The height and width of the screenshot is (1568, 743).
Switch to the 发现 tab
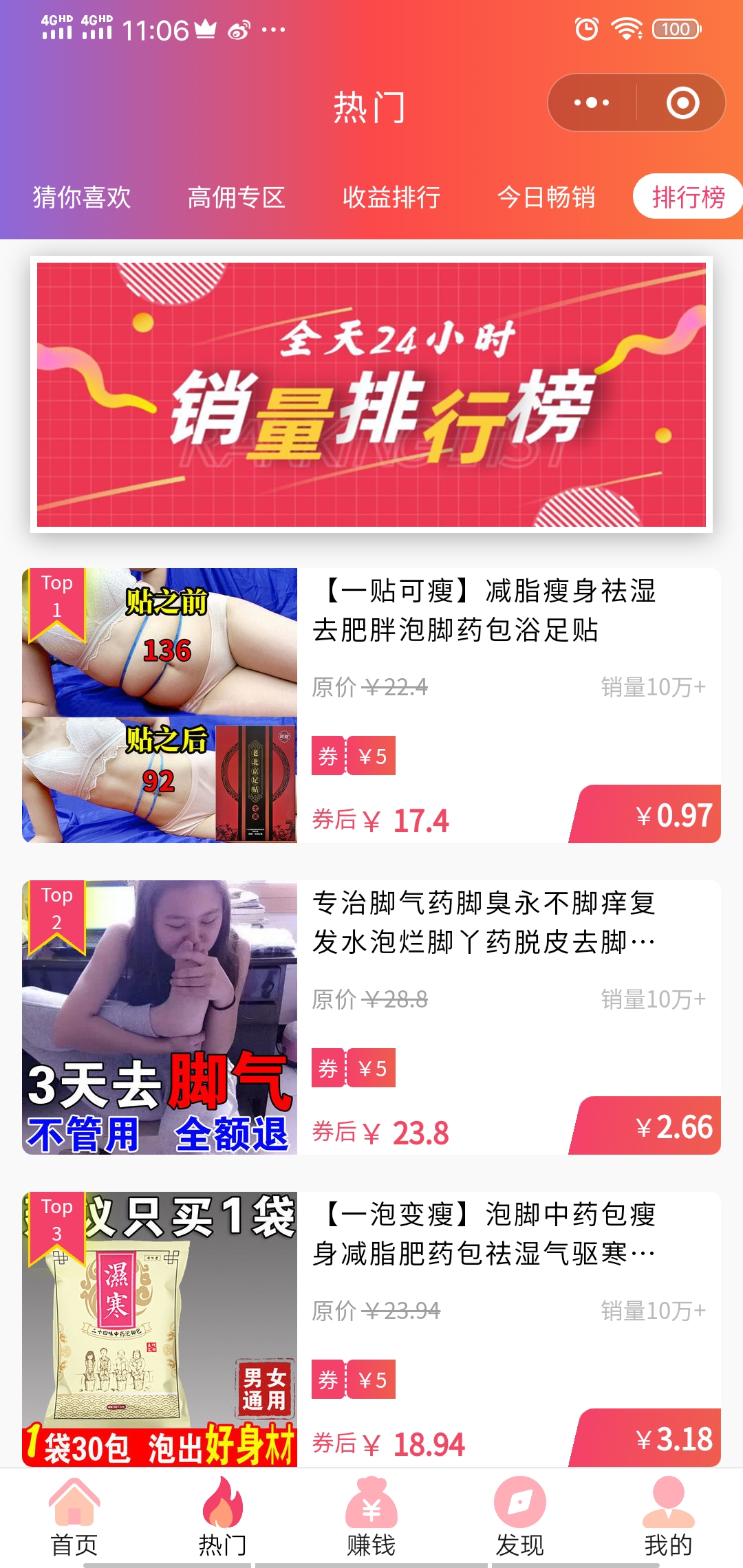[x=520, y=1518]
